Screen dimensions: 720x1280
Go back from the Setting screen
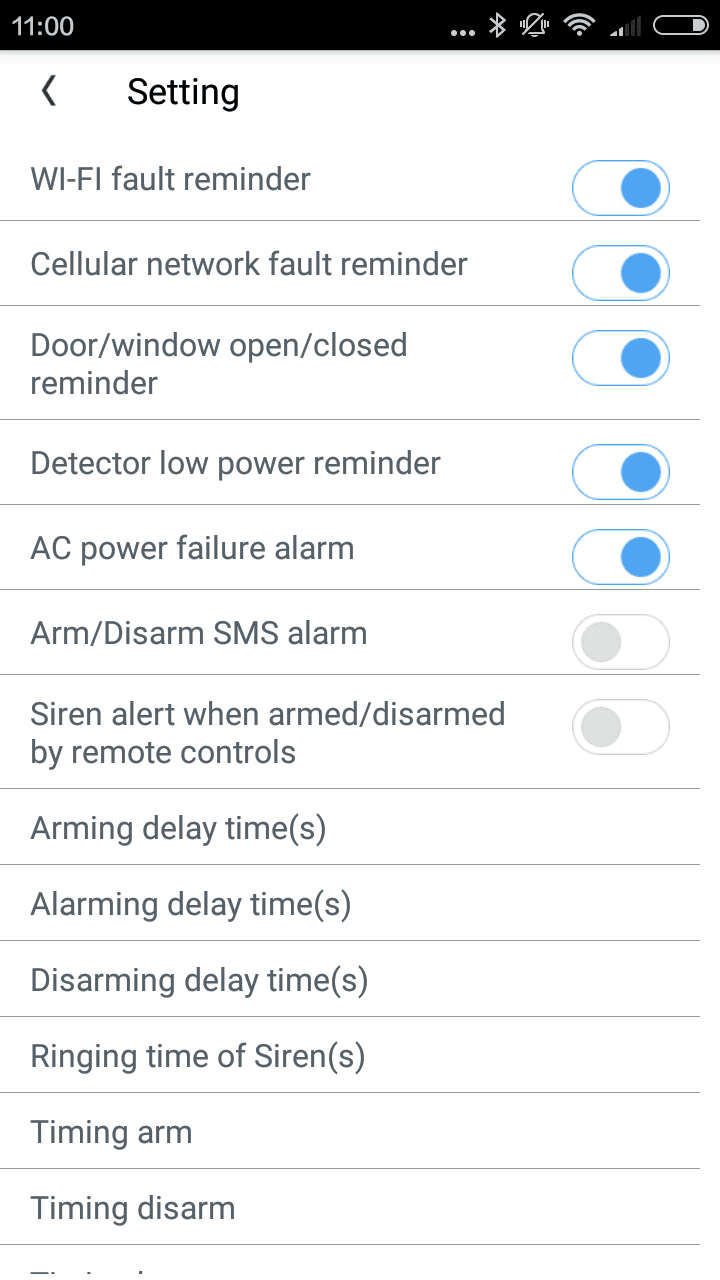coord(49,92)
